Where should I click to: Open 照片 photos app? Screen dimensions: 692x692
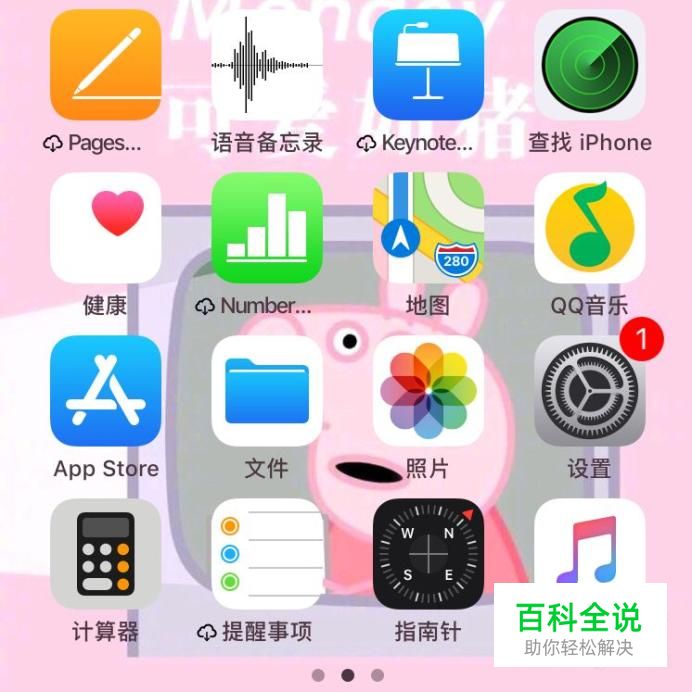428,390
